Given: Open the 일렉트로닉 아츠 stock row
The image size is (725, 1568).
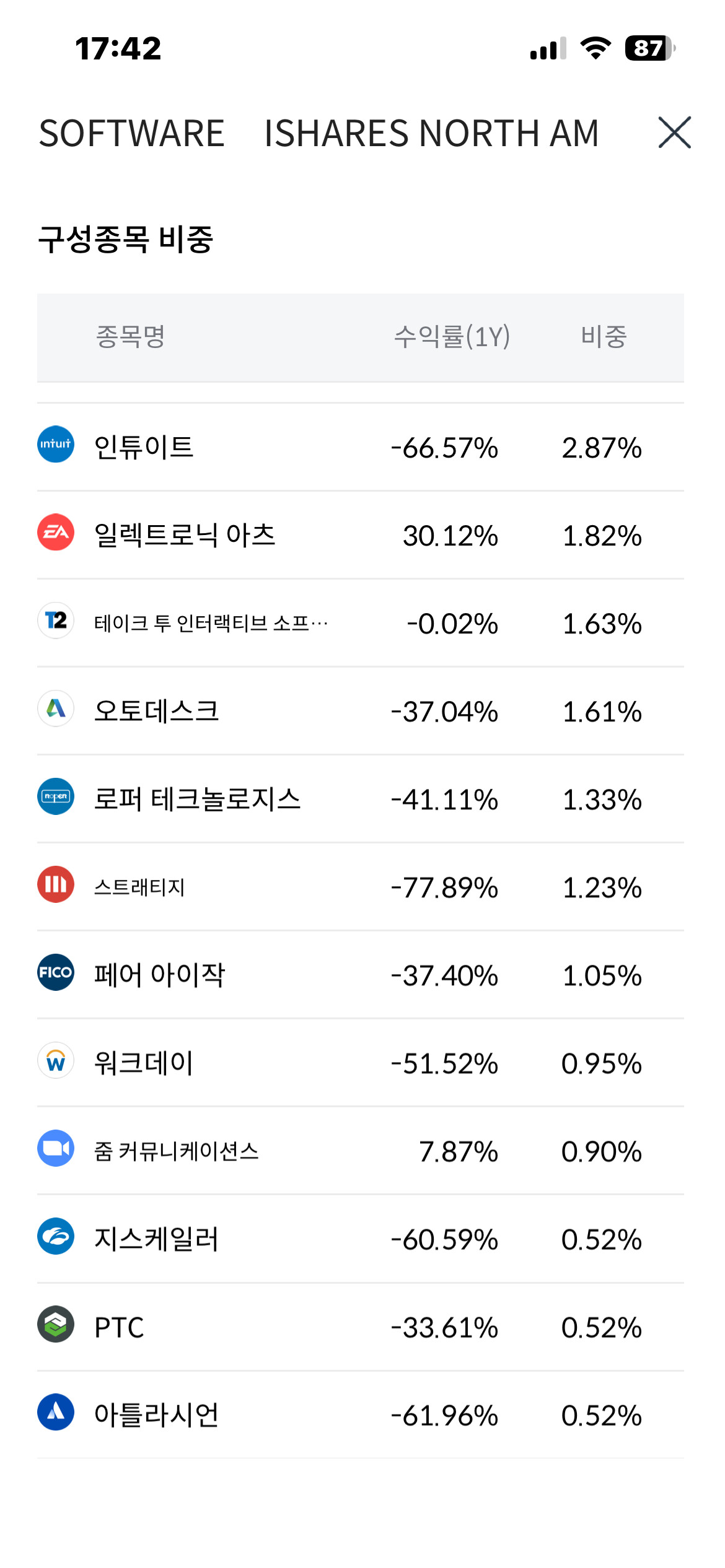Looking at the screenshot, I should pos(361,535).
